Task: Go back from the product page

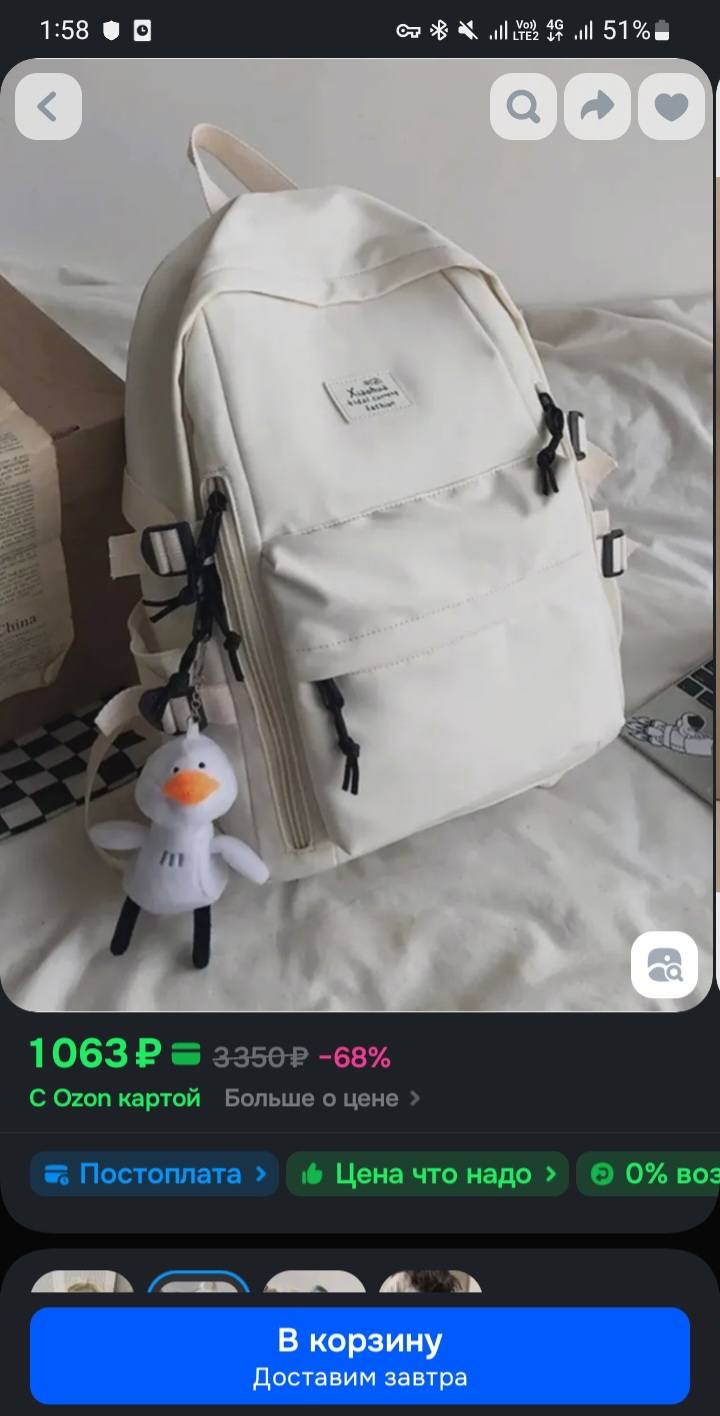Action: point(48,106)
